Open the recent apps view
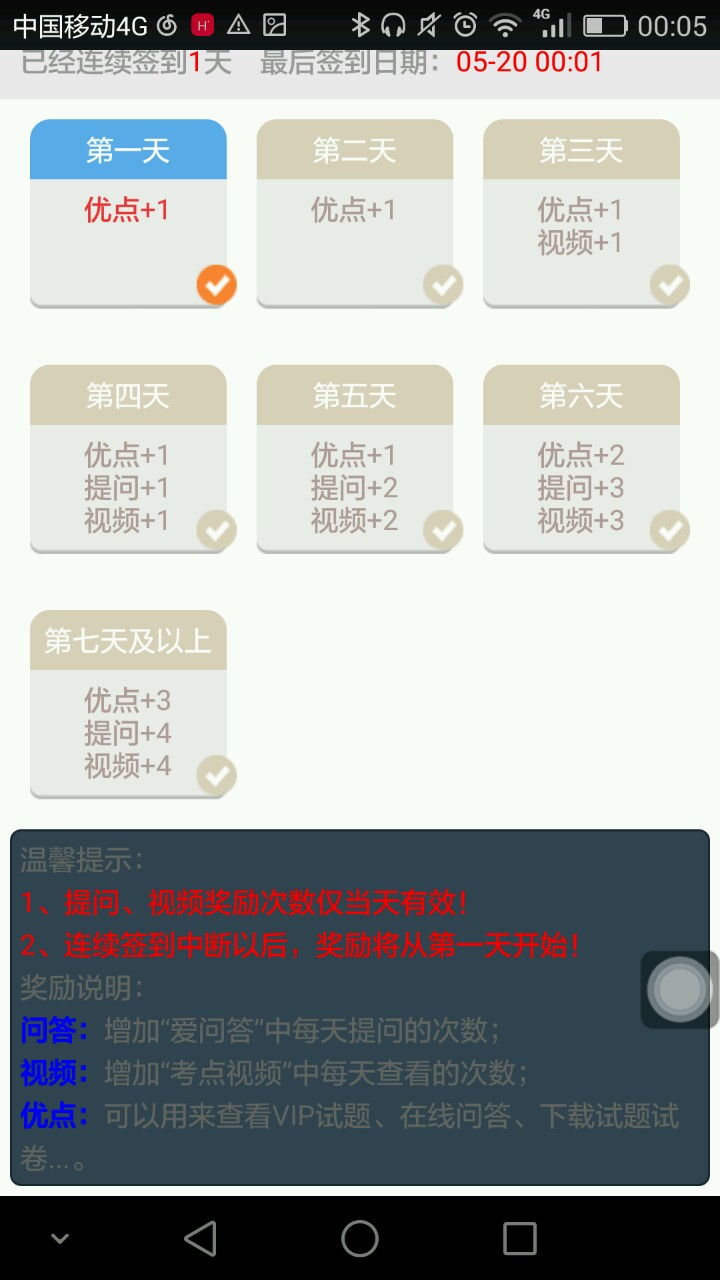The height and width of the screenshot is (1280, 720). pyautogui.click(x=519, y=1239)
